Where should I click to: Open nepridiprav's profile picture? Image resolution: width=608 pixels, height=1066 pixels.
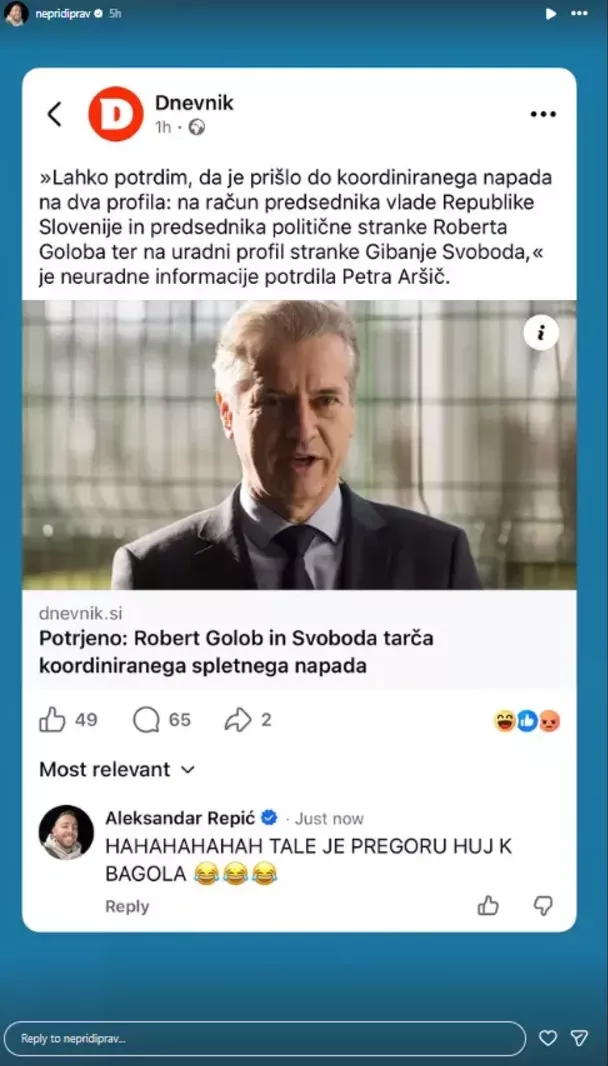[16, 14]
